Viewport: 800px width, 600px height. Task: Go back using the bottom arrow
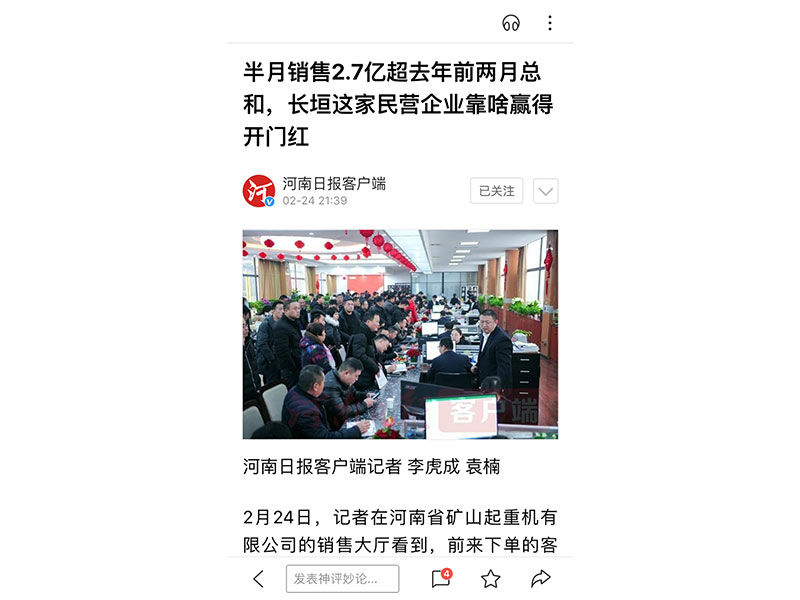[x=258, y=578]
